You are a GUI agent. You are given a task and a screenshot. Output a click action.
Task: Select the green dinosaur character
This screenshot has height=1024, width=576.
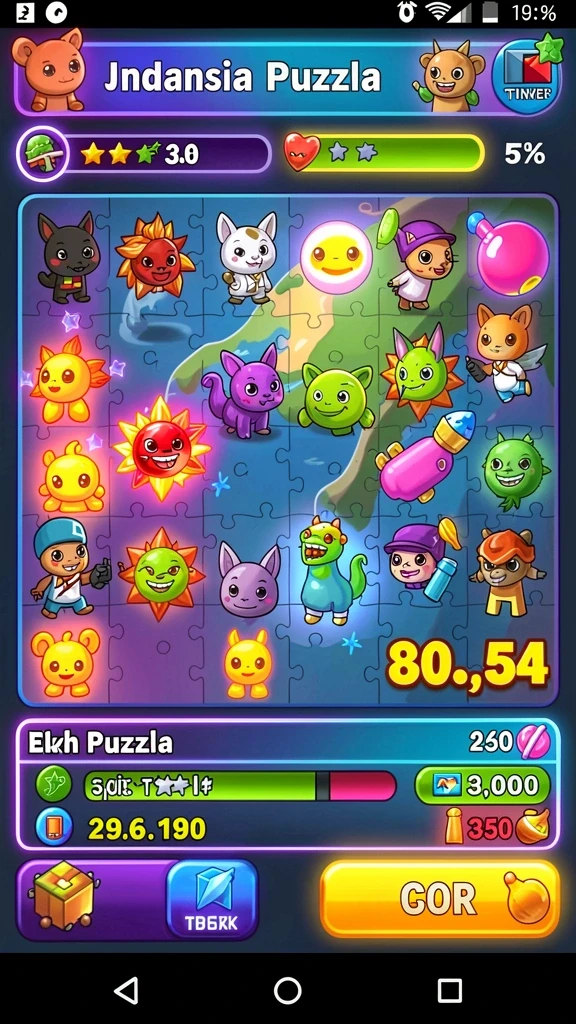click(332, 568)
